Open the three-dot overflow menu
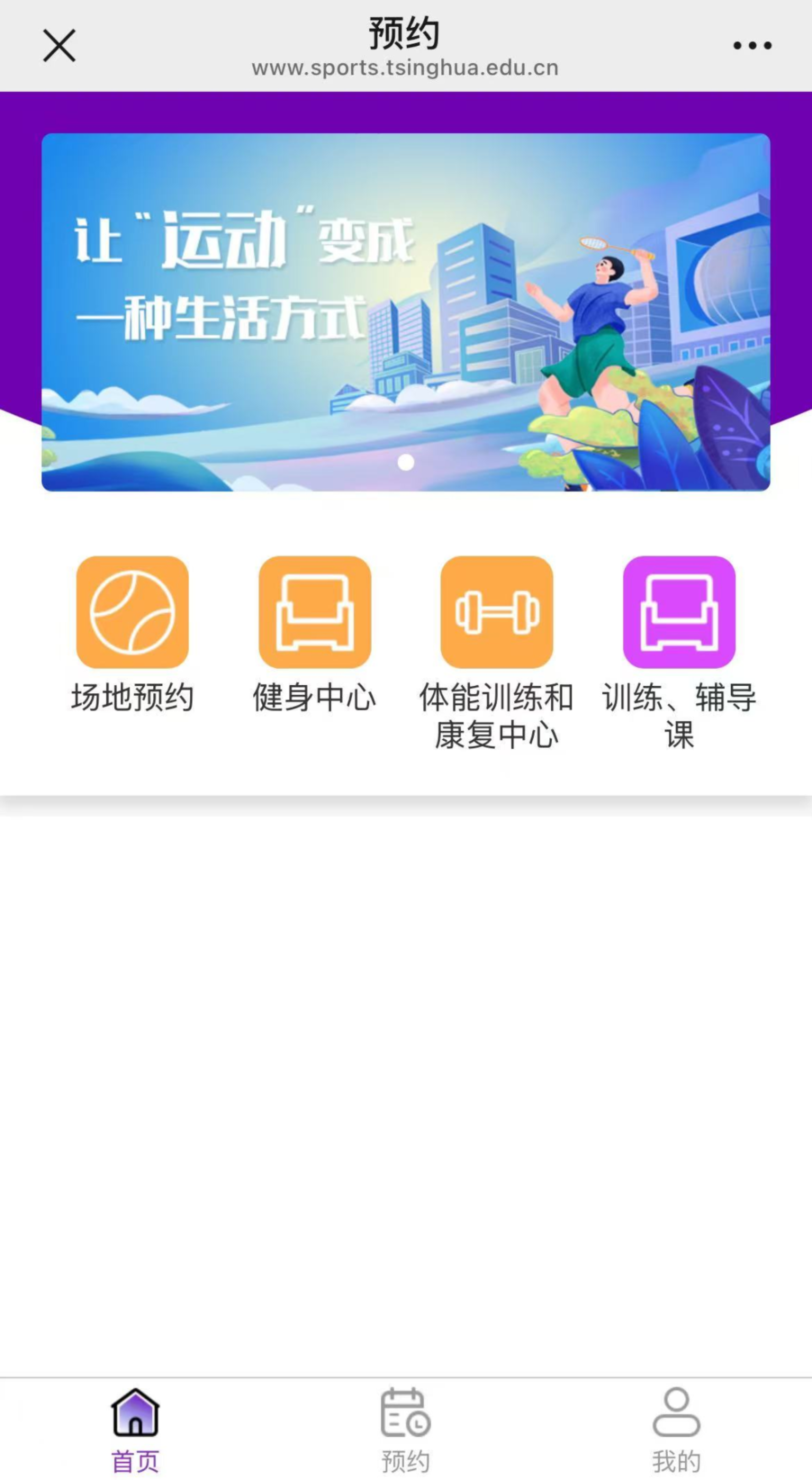Image resolution: width=812 pixels, height=1480 pixels. point(752,46)
